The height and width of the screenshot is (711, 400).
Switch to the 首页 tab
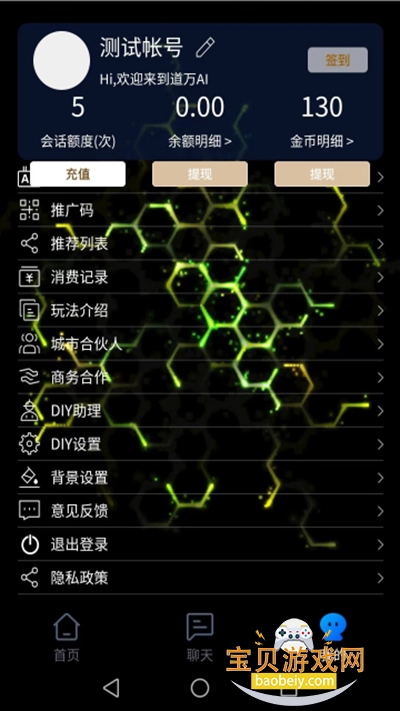(x=67, y=637)
